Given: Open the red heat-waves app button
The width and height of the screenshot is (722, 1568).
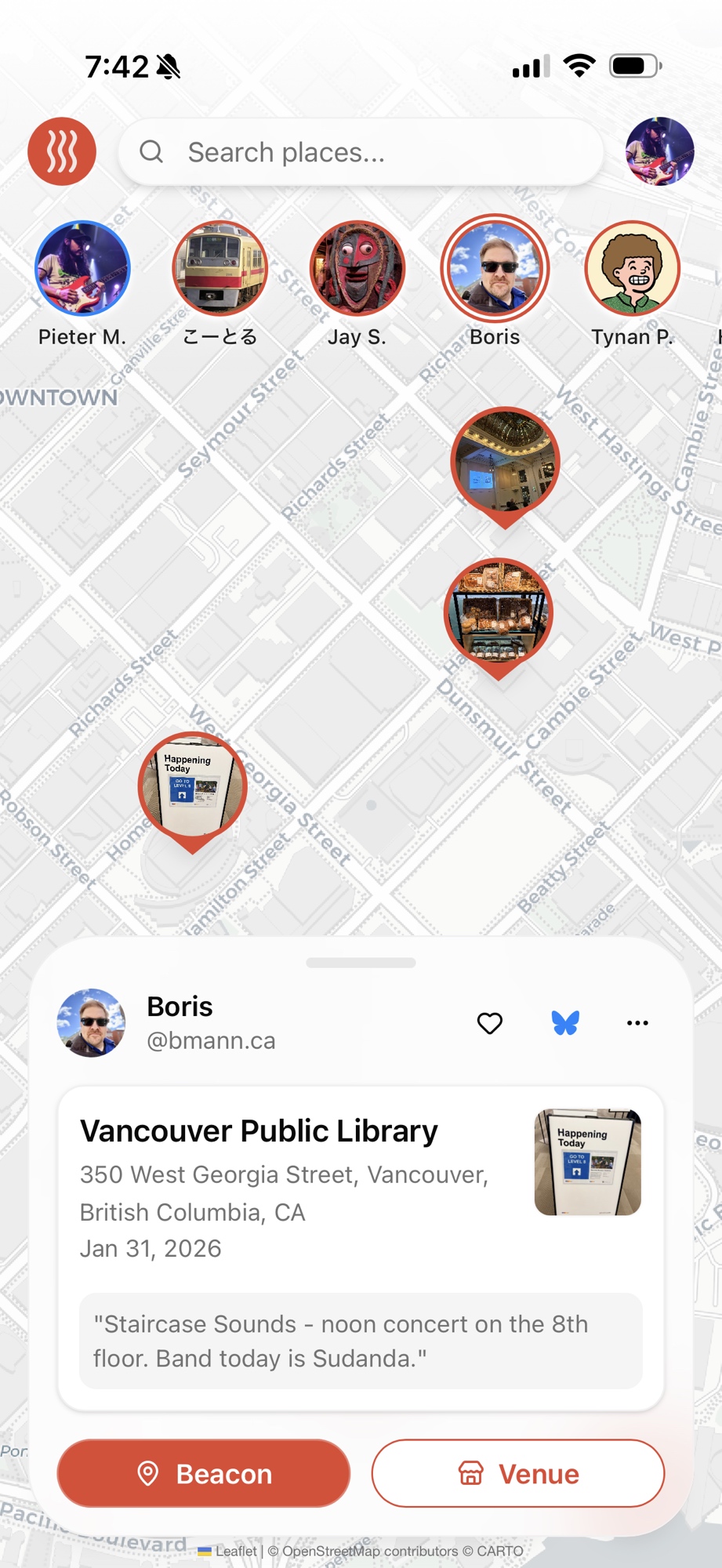Looking at the screenshot, I should pos(62,151).
